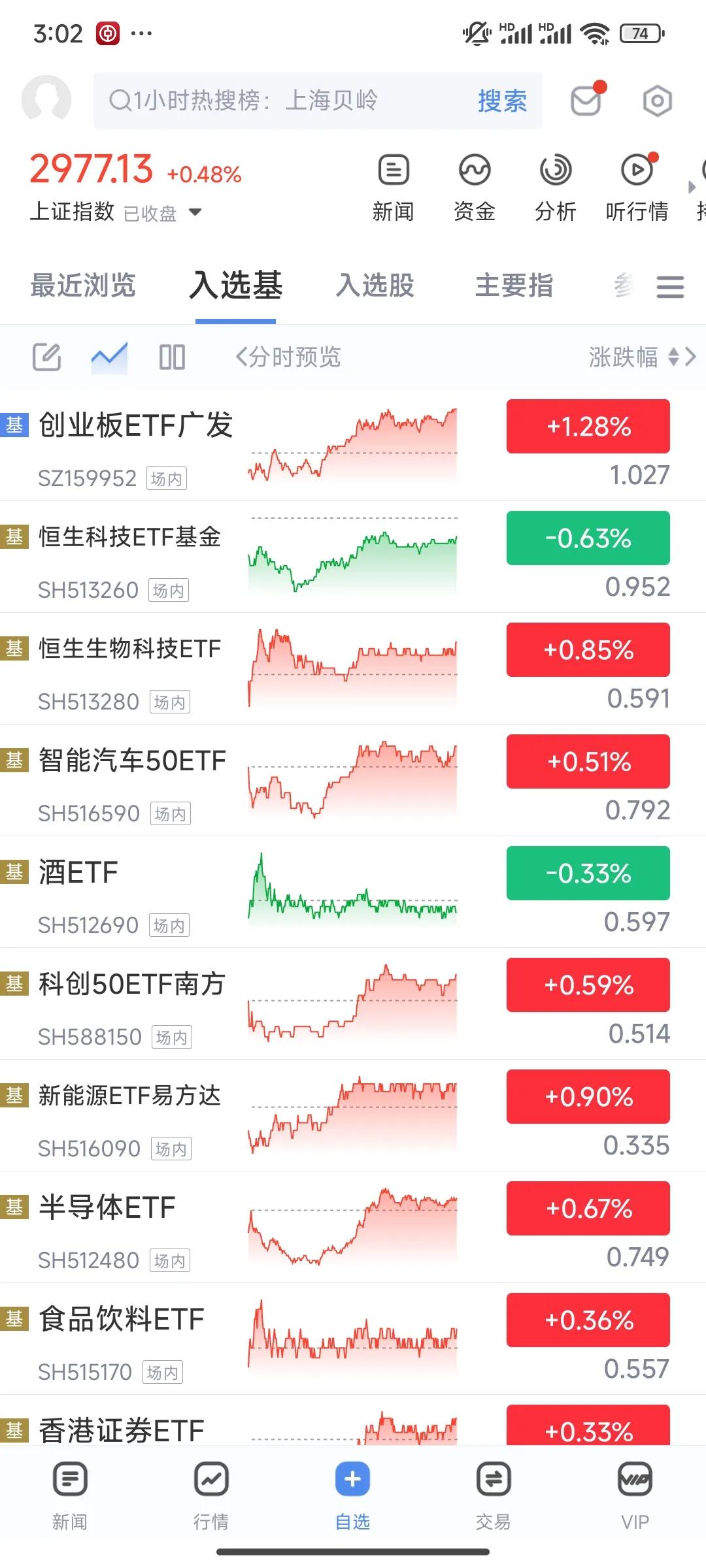Screen dimensions: 706x1568
Task: Open the profile avatar
Action: coord(46,101)
